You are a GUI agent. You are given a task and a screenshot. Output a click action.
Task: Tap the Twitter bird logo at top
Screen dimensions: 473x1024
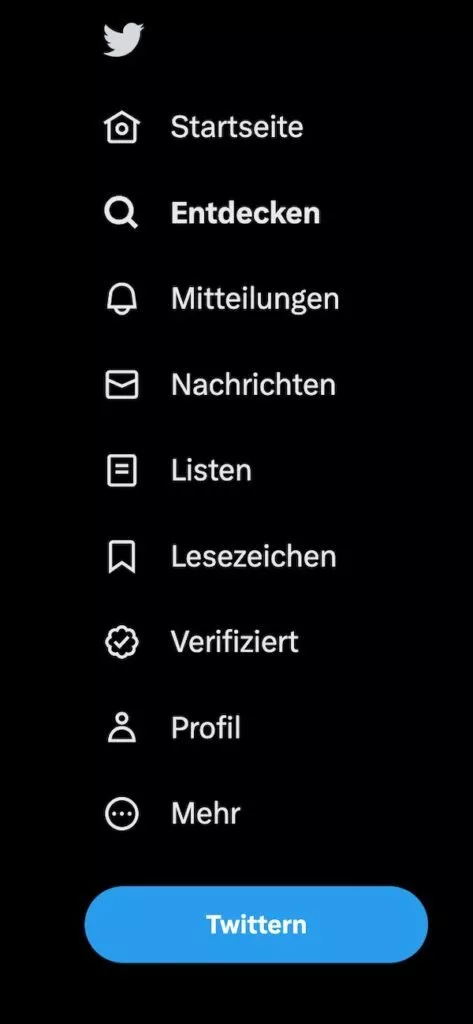click(123, 39)
